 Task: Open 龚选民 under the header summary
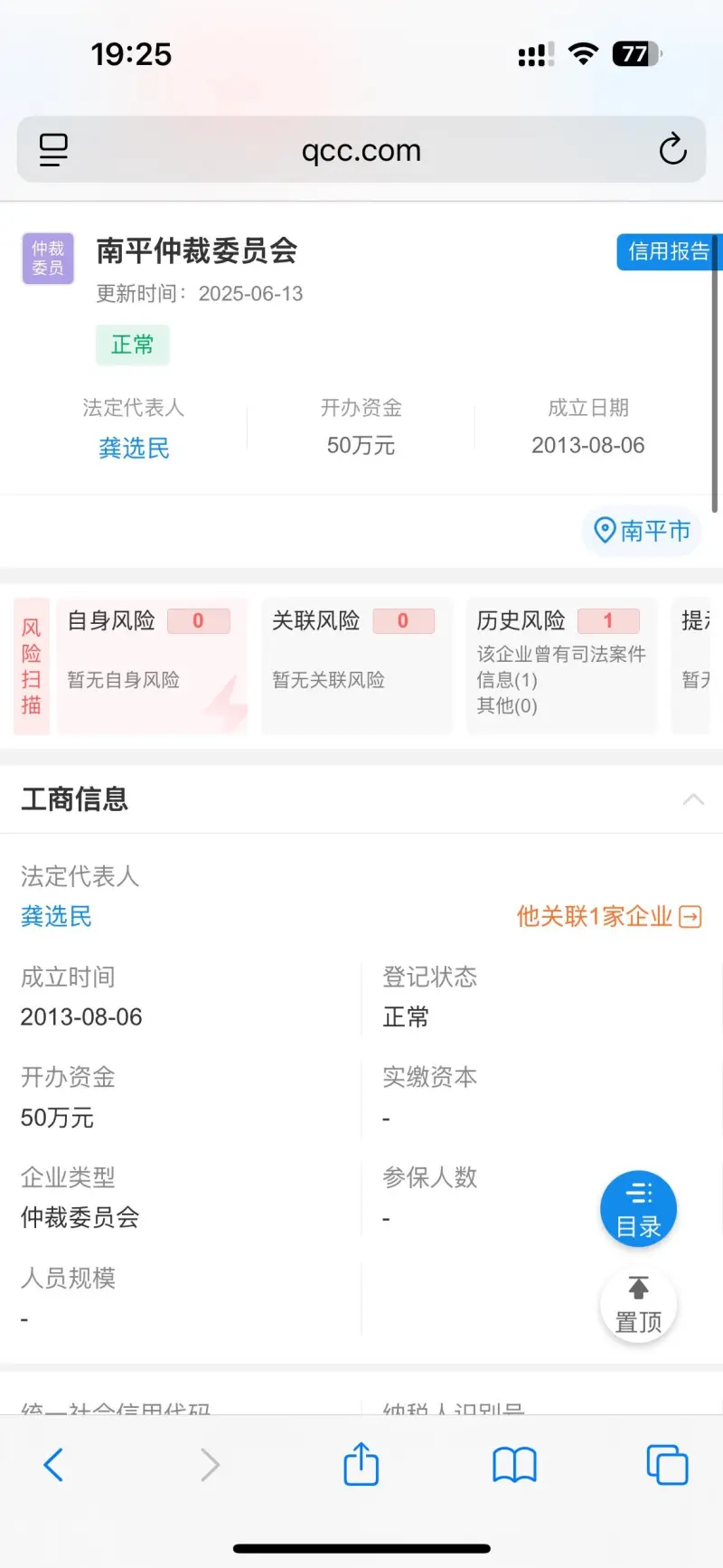click(134, 448)
